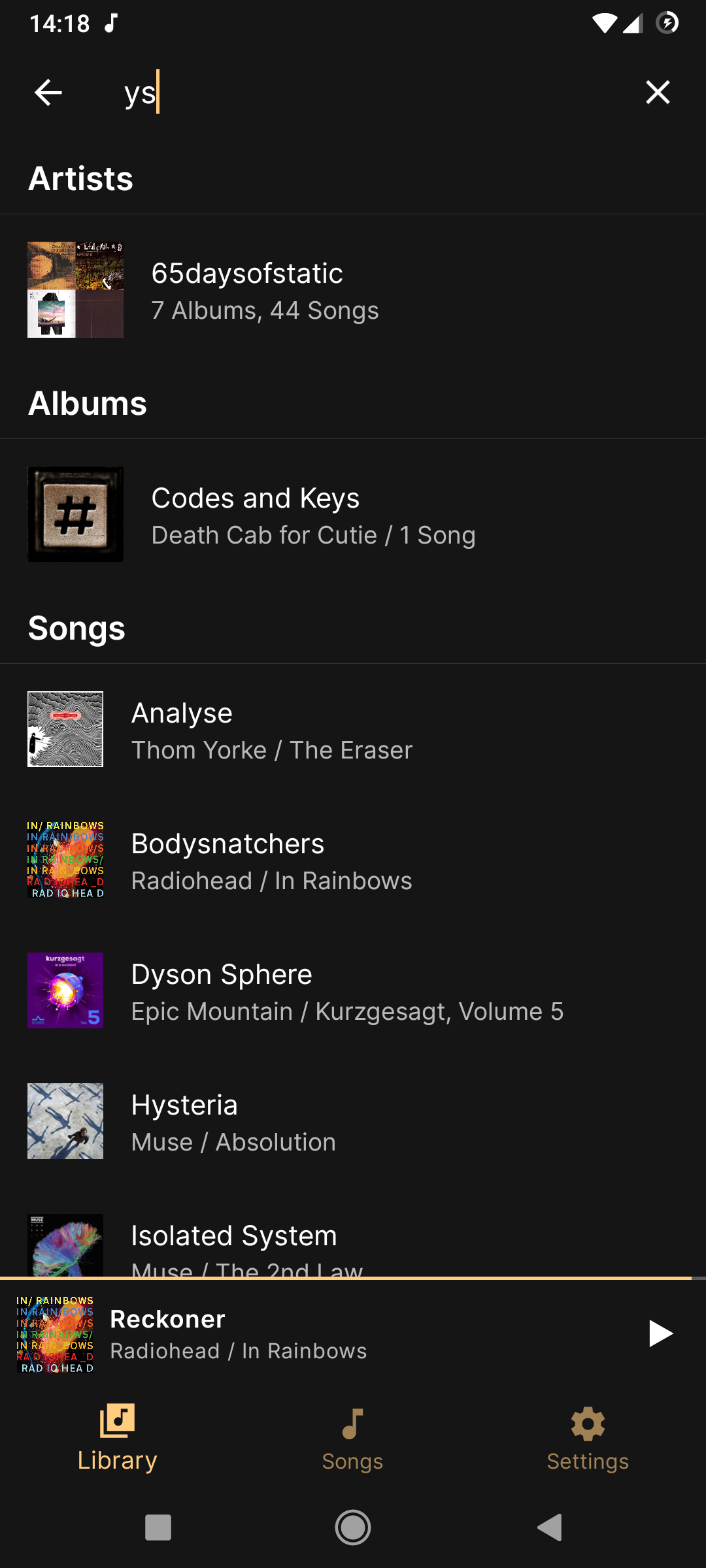Open the Settings tab
This screenshot has width=706, height=1568.
tap(588, 1439)
